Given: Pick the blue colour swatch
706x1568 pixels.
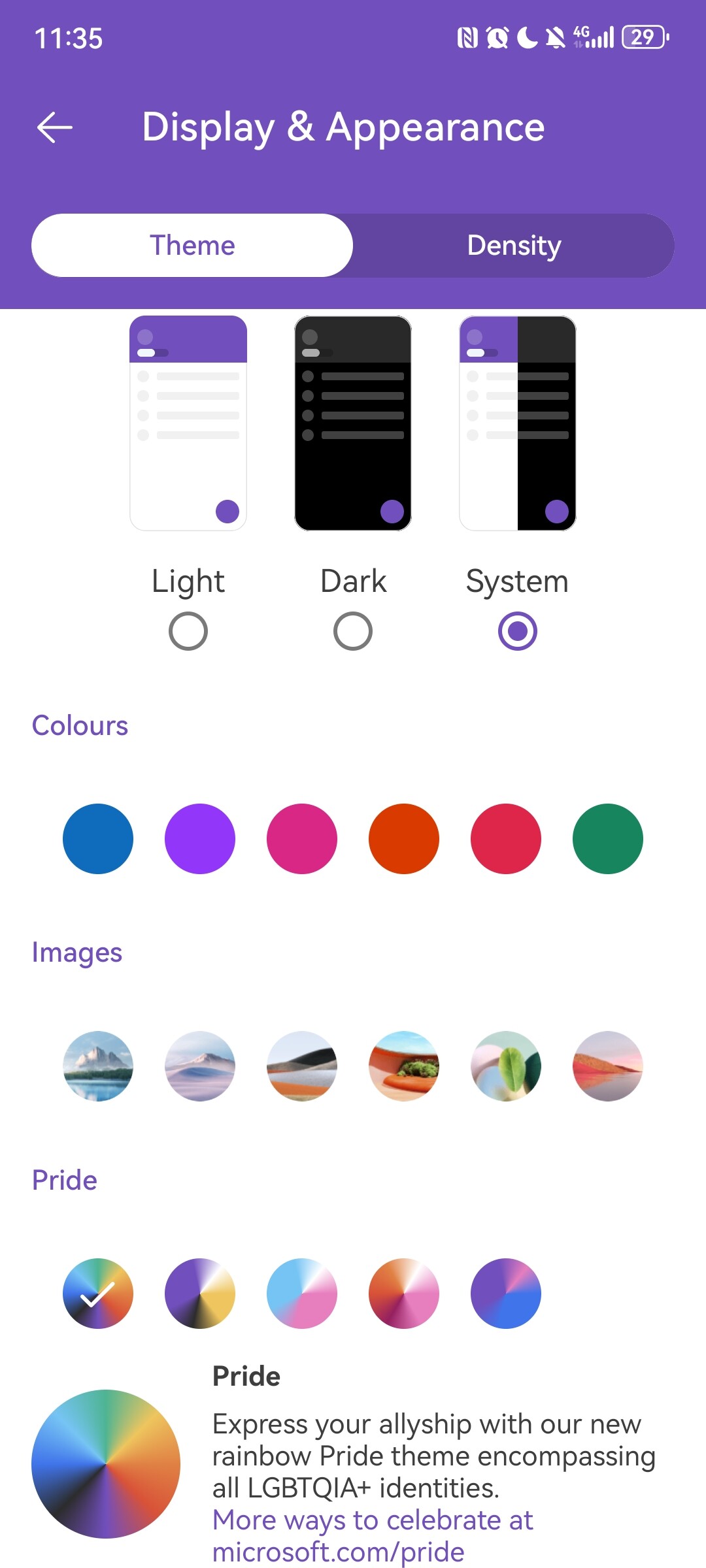Looking at the screenshot, I should [x=98, y=839].
